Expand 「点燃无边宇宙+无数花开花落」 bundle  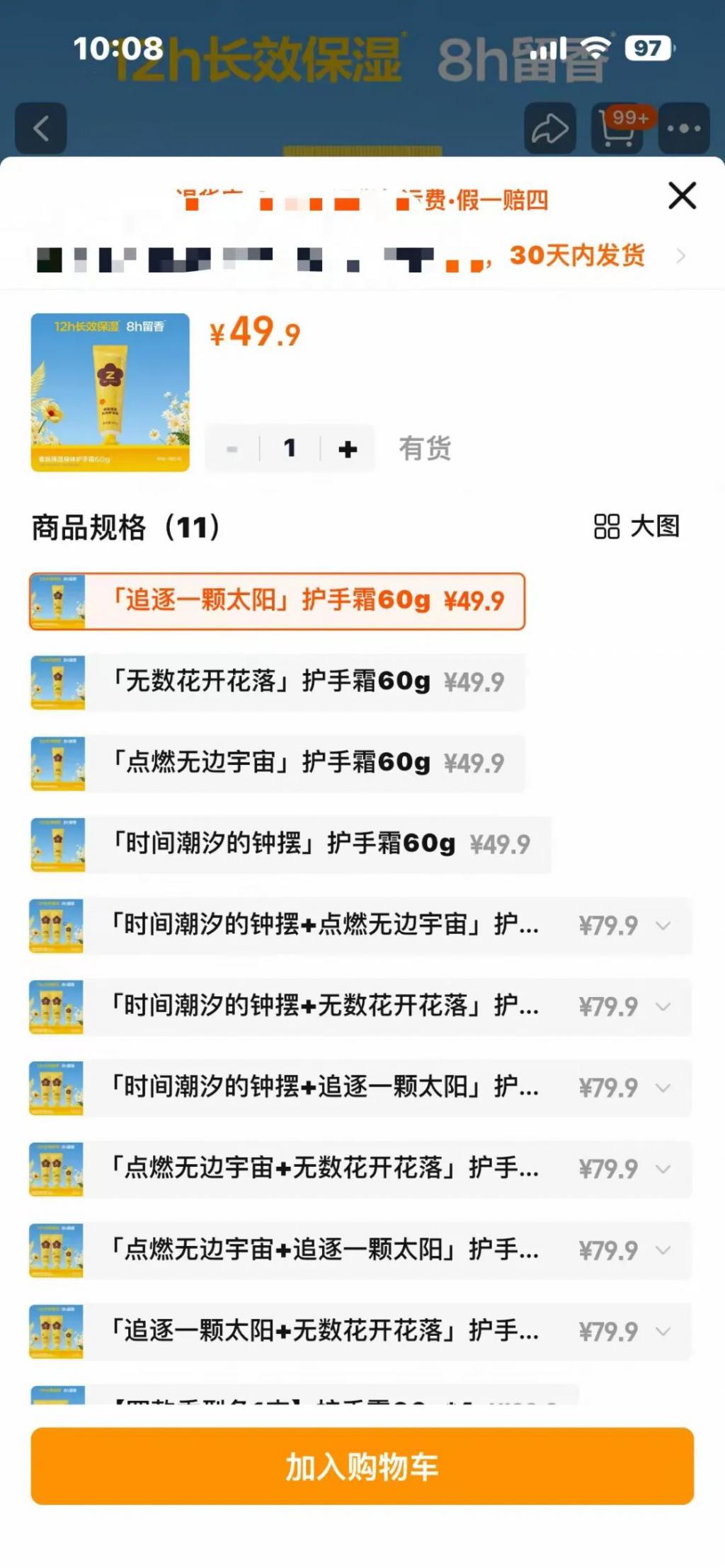click(663, 1169)
